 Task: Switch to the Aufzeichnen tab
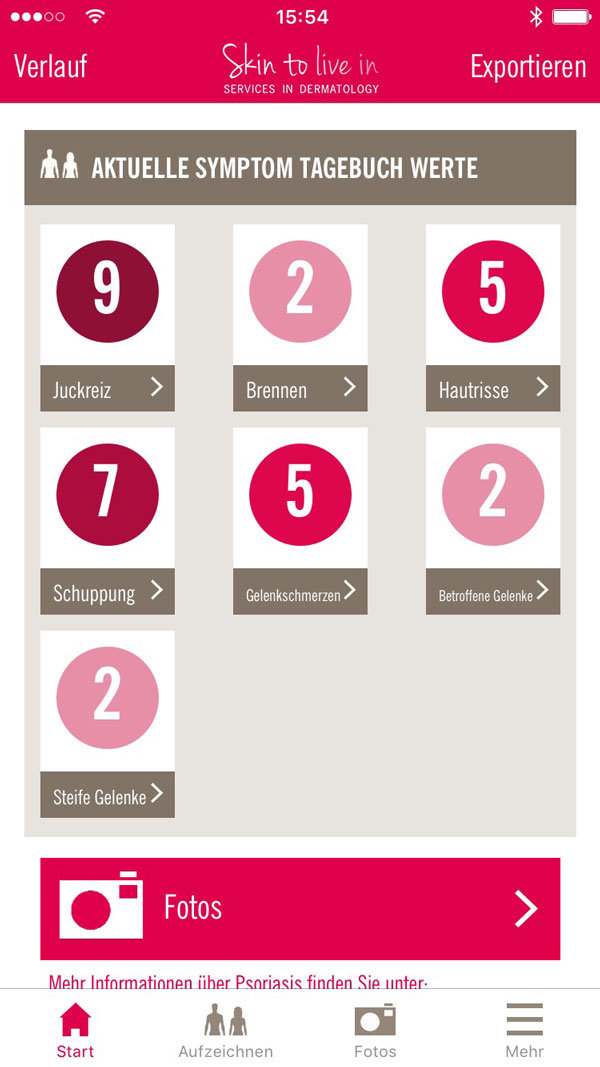(225, 1030)
